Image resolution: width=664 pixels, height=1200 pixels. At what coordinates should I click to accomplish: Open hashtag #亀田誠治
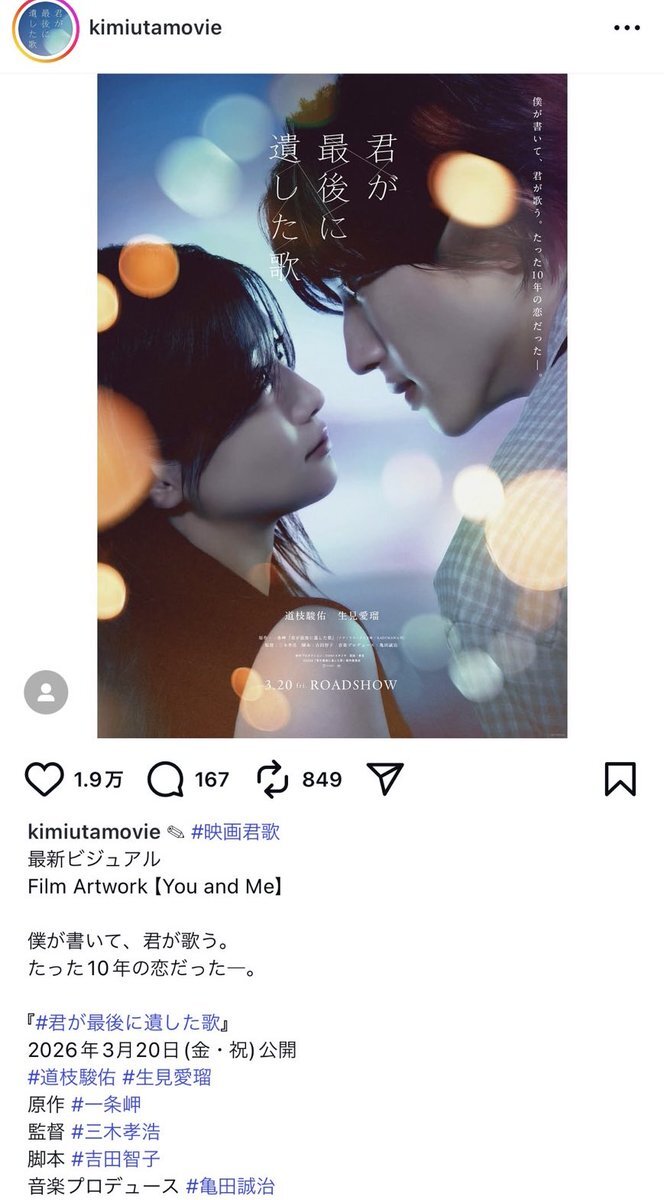[x=231, y=1186]
